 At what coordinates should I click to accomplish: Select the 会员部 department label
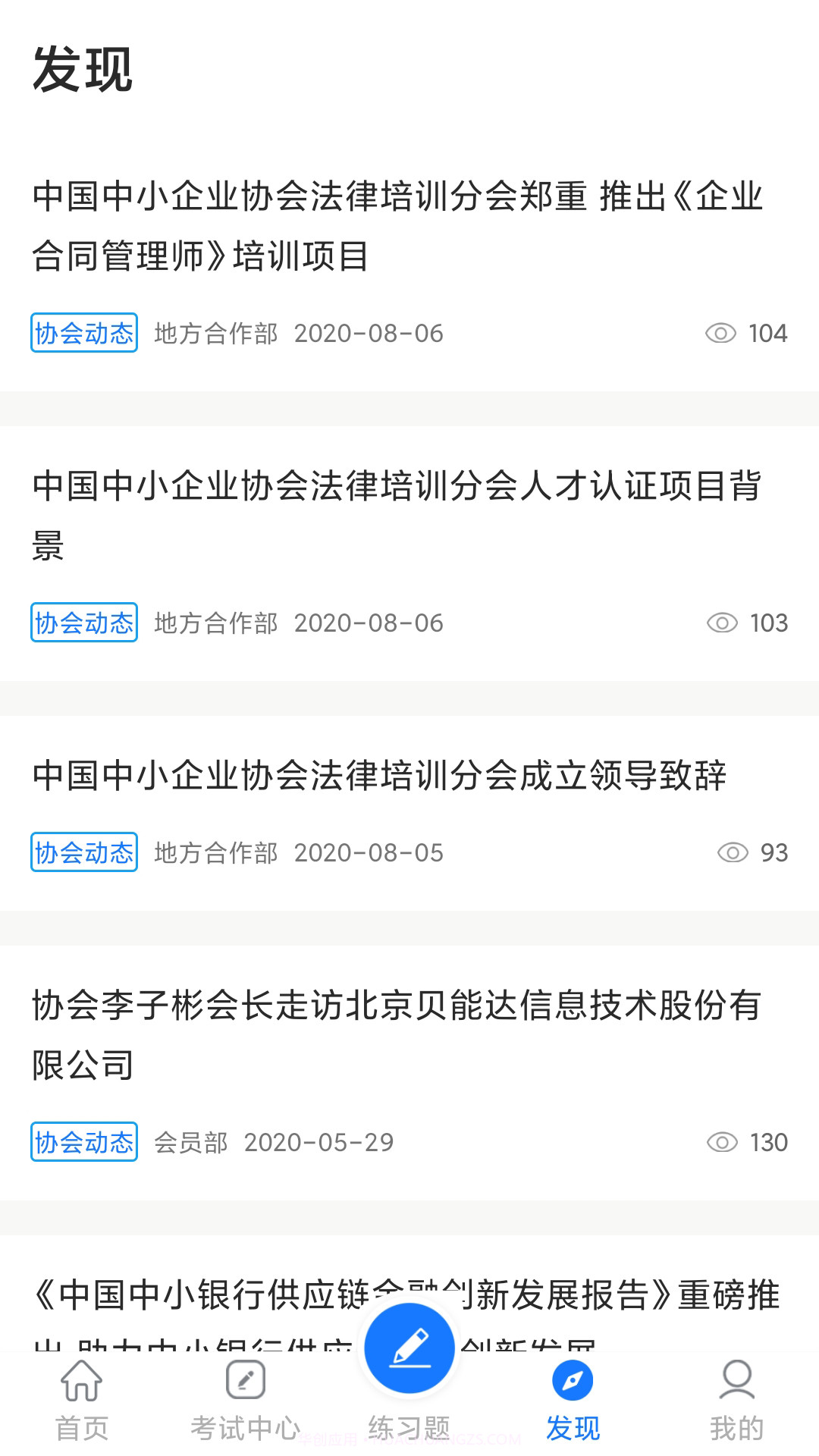(191, 1142)
